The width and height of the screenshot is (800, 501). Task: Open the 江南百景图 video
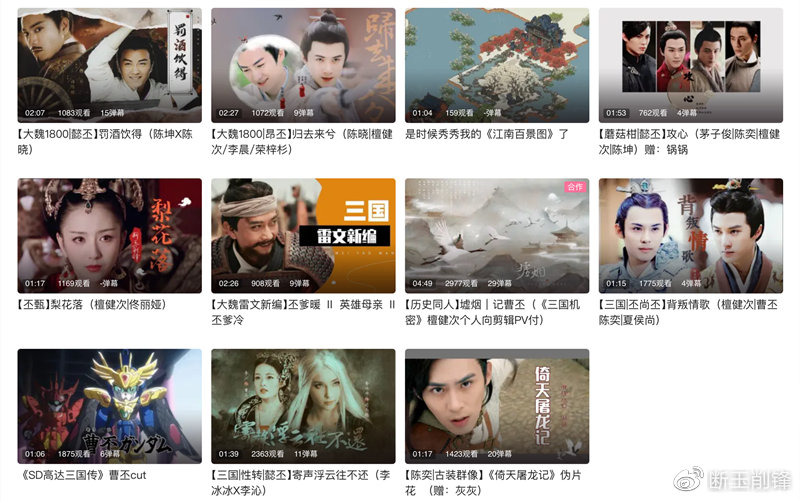pos(497,65)
